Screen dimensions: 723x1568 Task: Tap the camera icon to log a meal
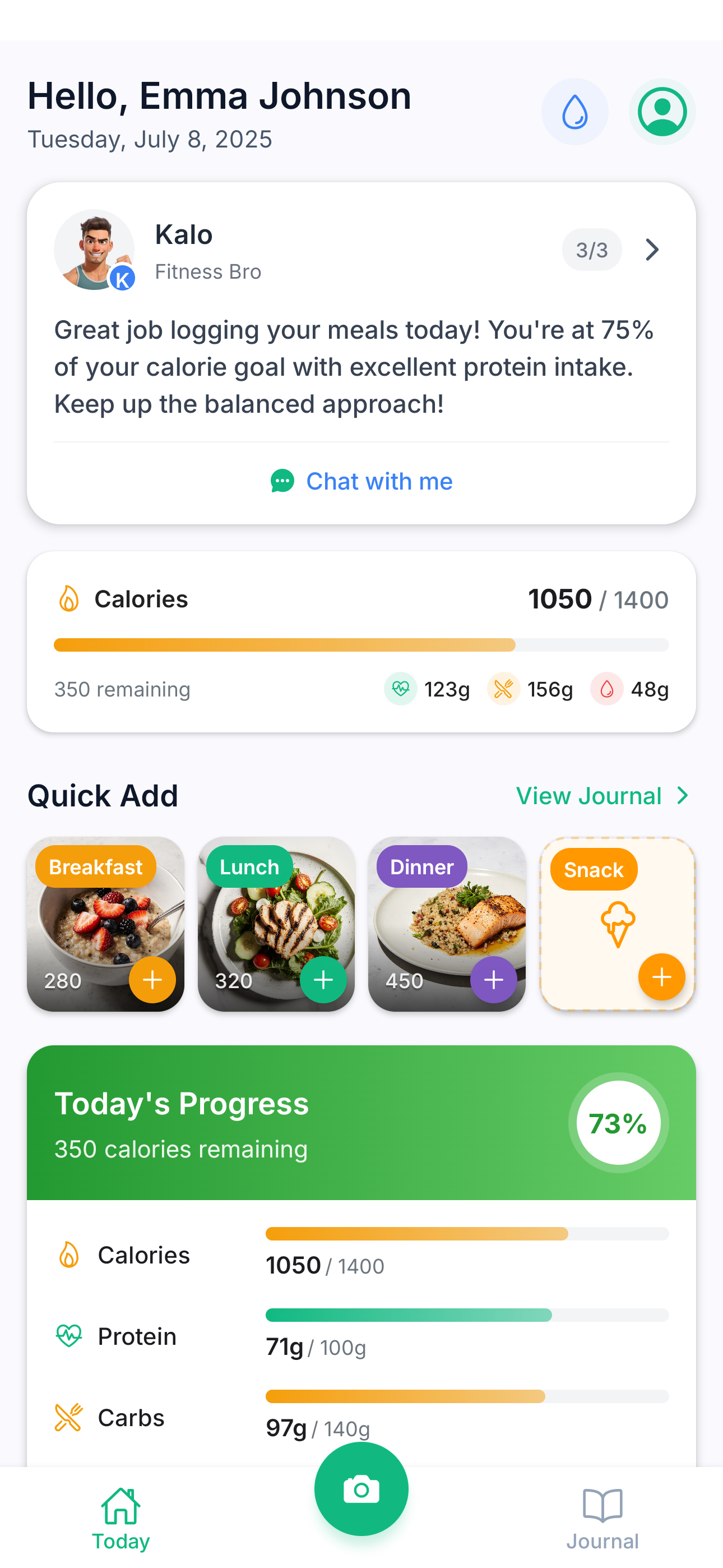(x=361, y=1489)
